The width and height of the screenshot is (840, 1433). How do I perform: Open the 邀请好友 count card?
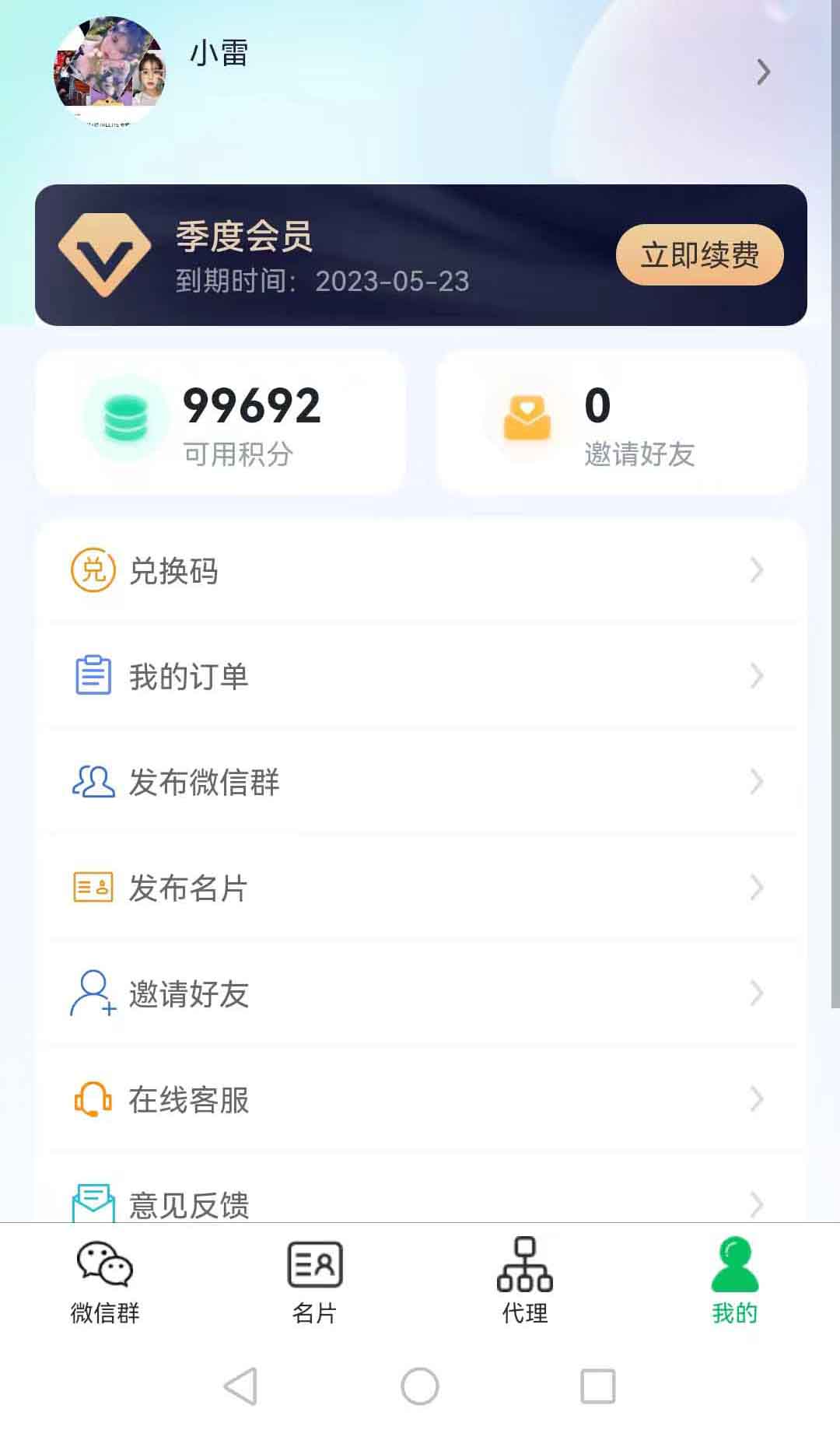tap(621, 422)
